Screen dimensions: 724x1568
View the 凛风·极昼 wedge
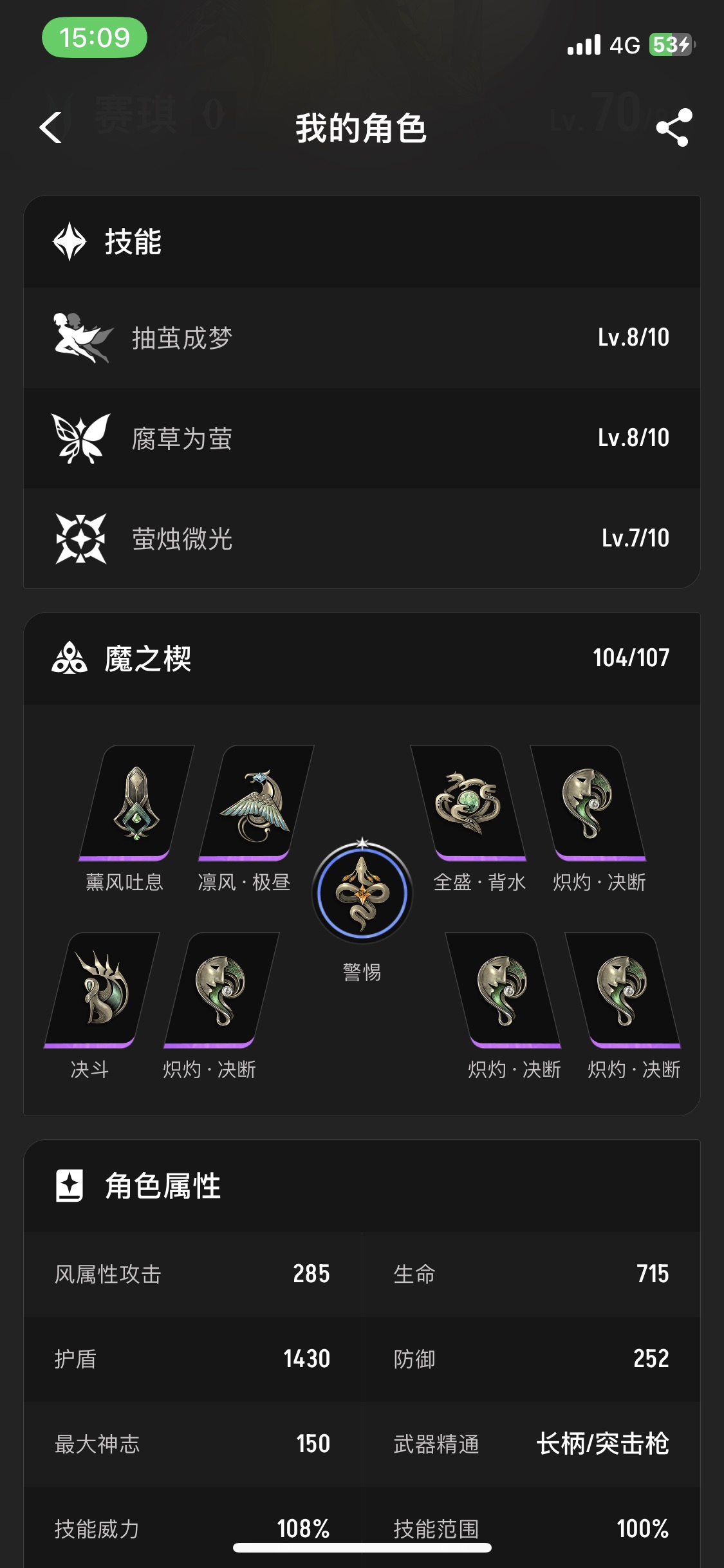pos(255,803)
